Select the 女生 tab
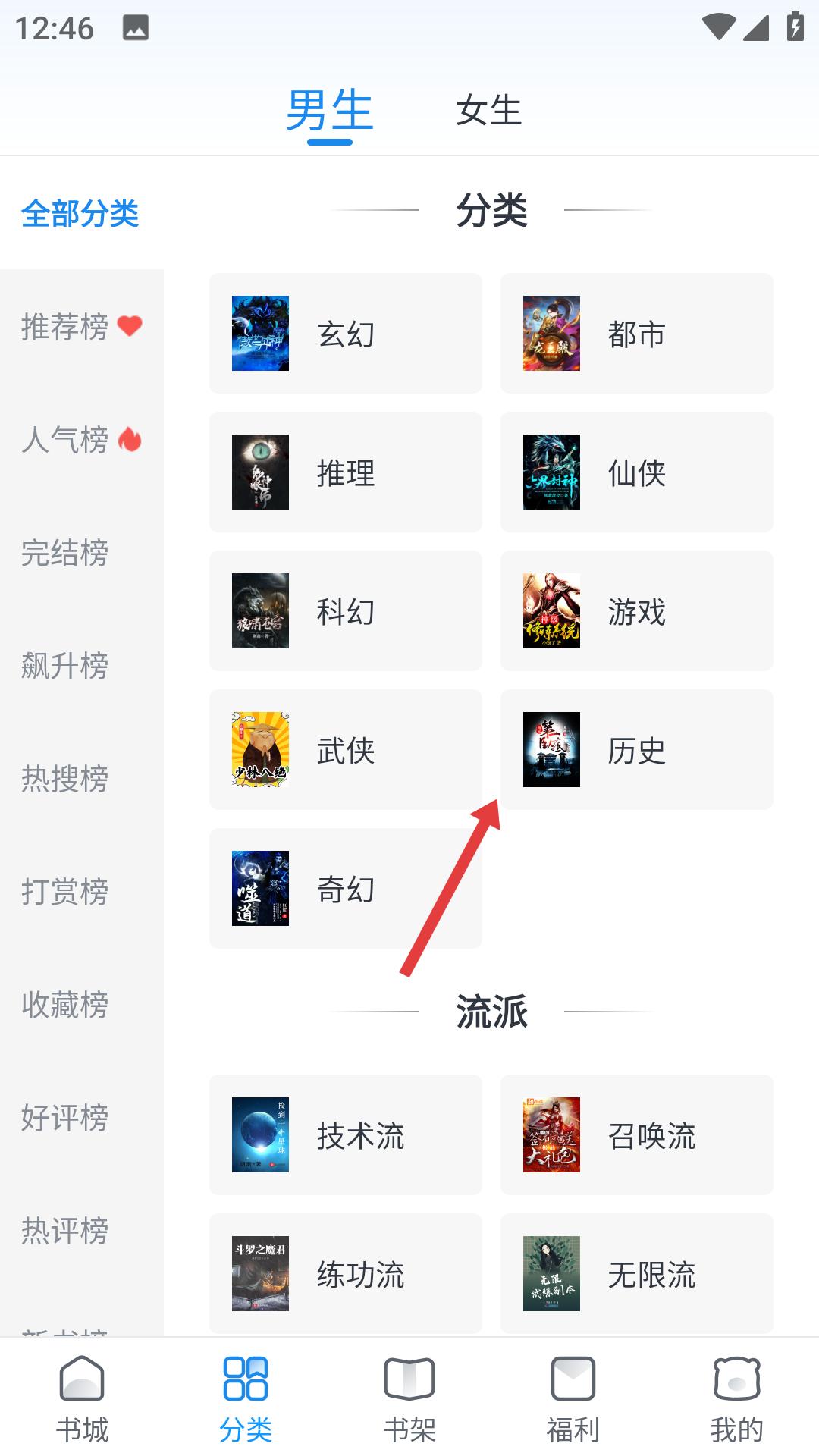Viewport: 819px width, 1456px height. coord(489,111)
